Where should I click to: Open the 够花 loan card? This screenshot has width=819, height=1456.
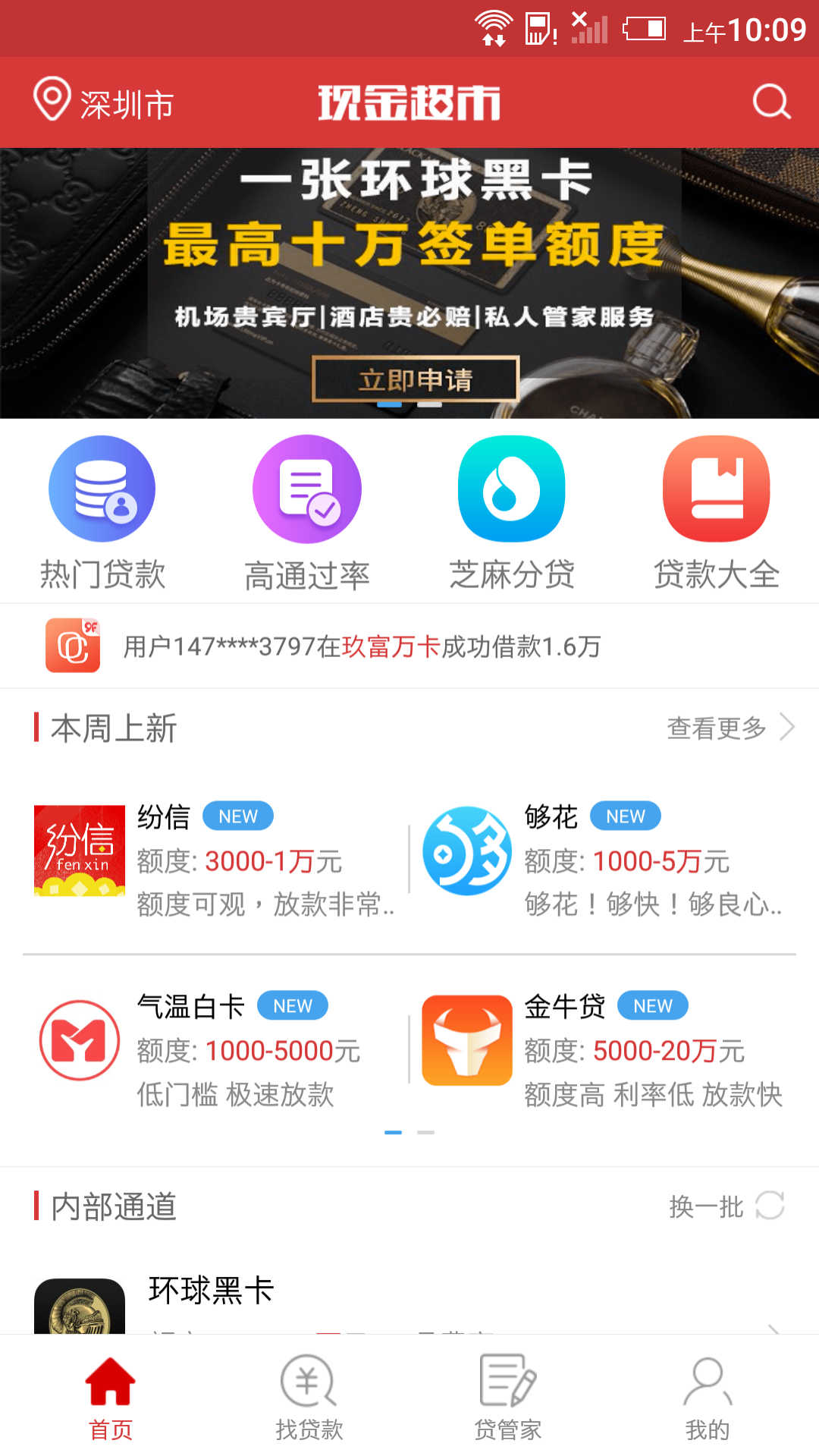pyautogui.click(x=603, y=859)
